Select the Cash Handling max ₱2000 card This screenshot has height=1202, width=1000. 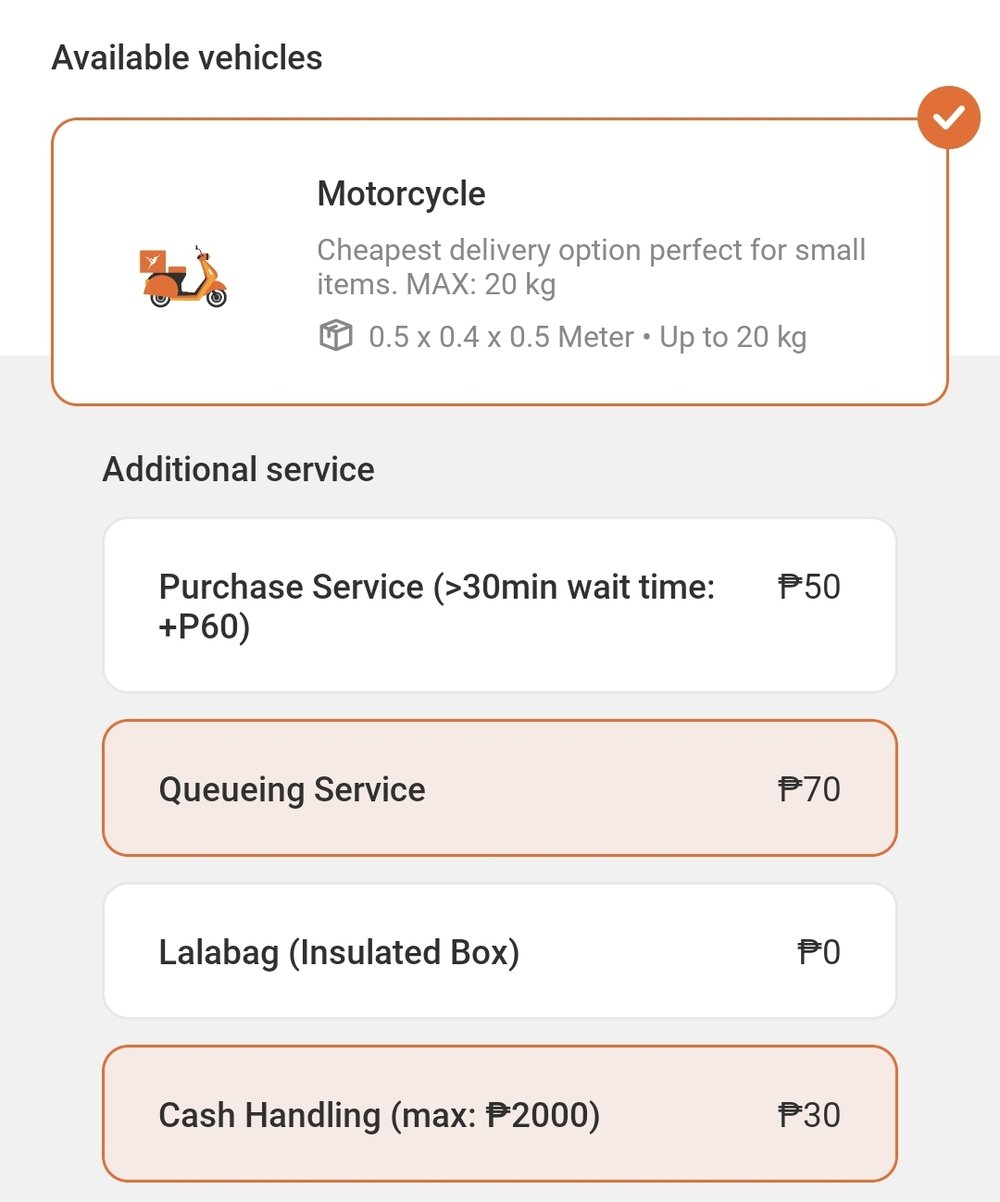pyautogui.click(x=500, y=1113)
